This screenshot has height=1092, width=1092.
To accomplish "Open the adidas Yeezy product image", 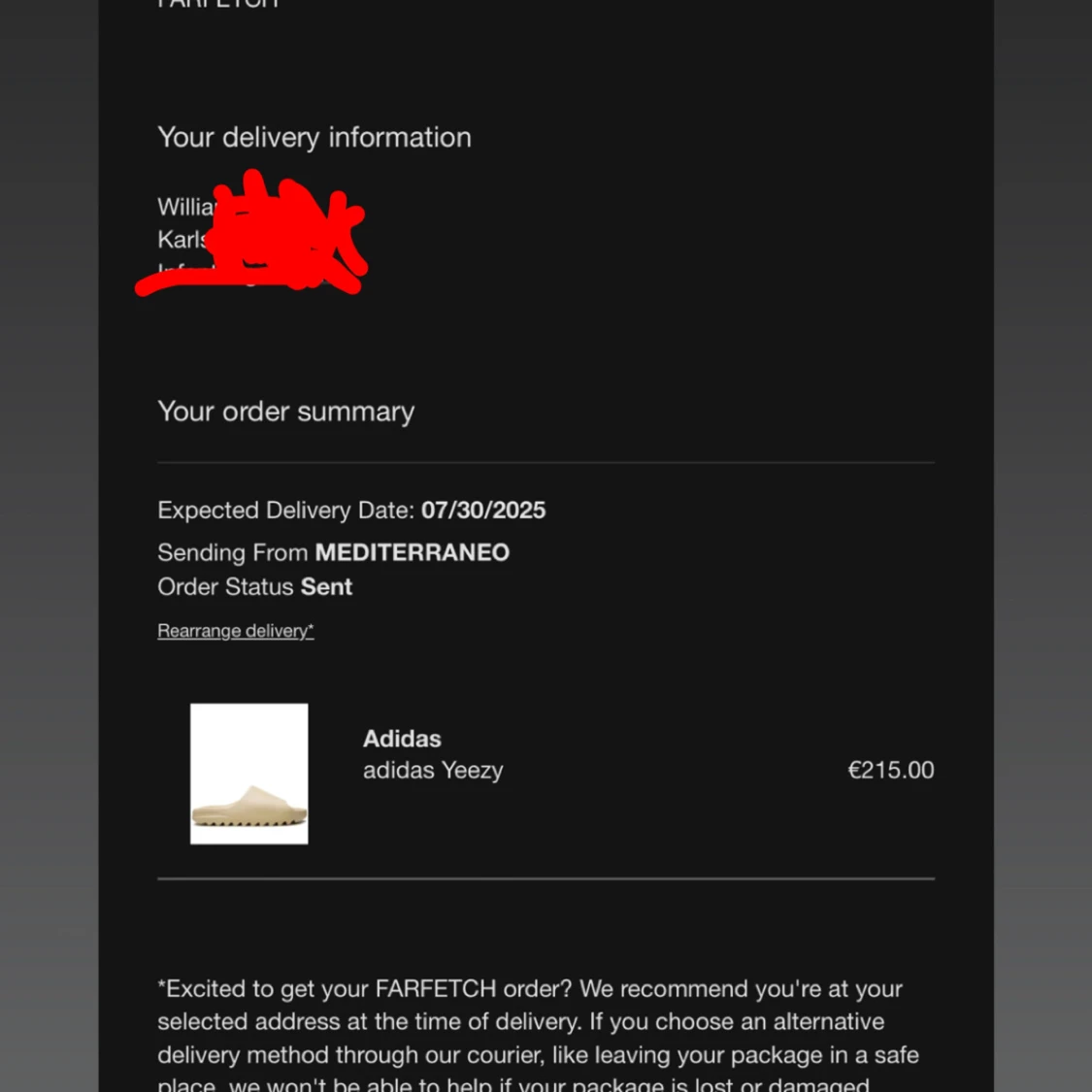I will [248, 774].
